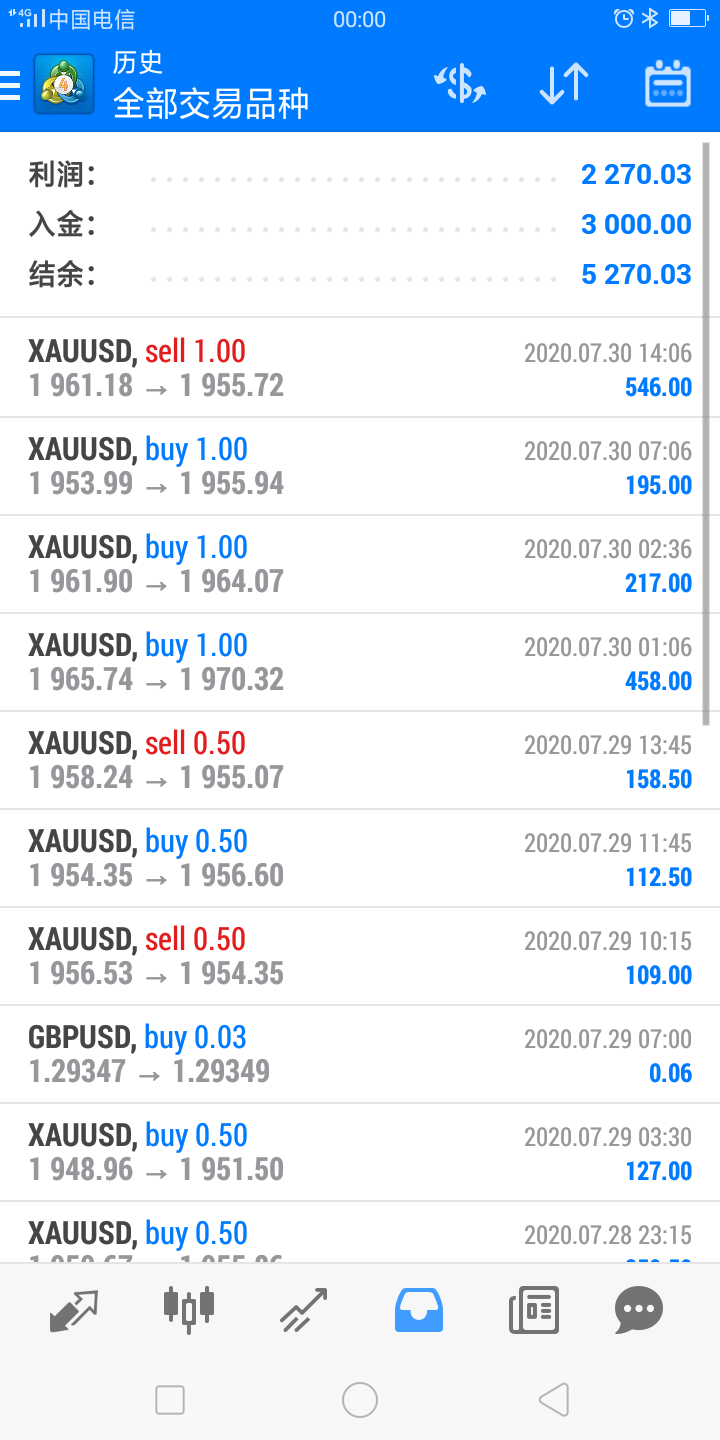Open the calendar date range picker

point(668,85)
